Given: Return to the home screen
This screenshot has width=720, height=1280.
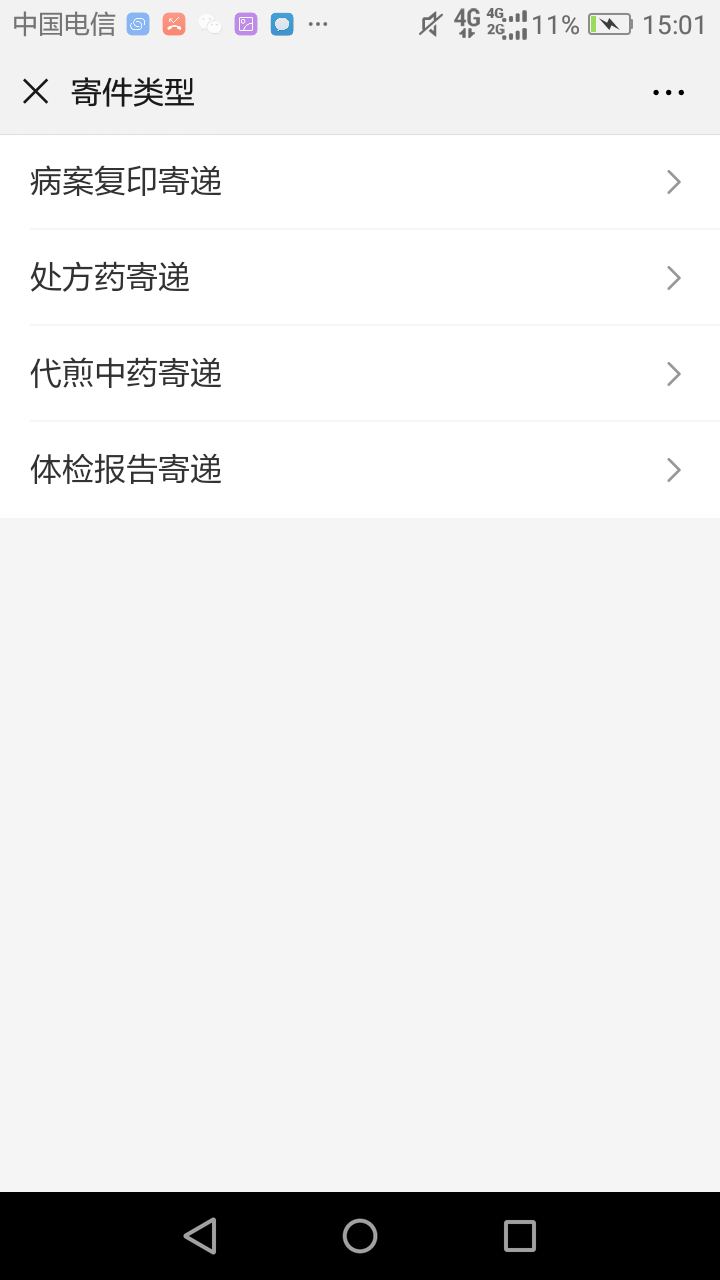Looking at the screenshot, I should 360,1236.
